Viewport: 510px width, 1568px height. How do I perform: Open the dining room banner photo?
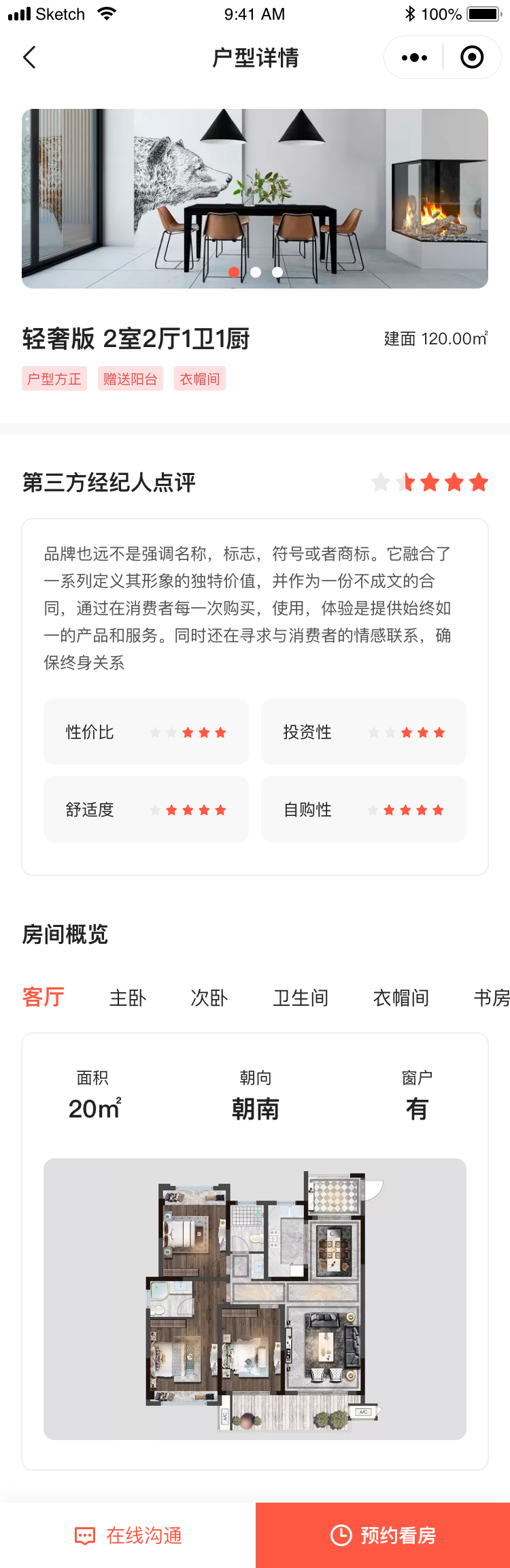coord(255,198)
